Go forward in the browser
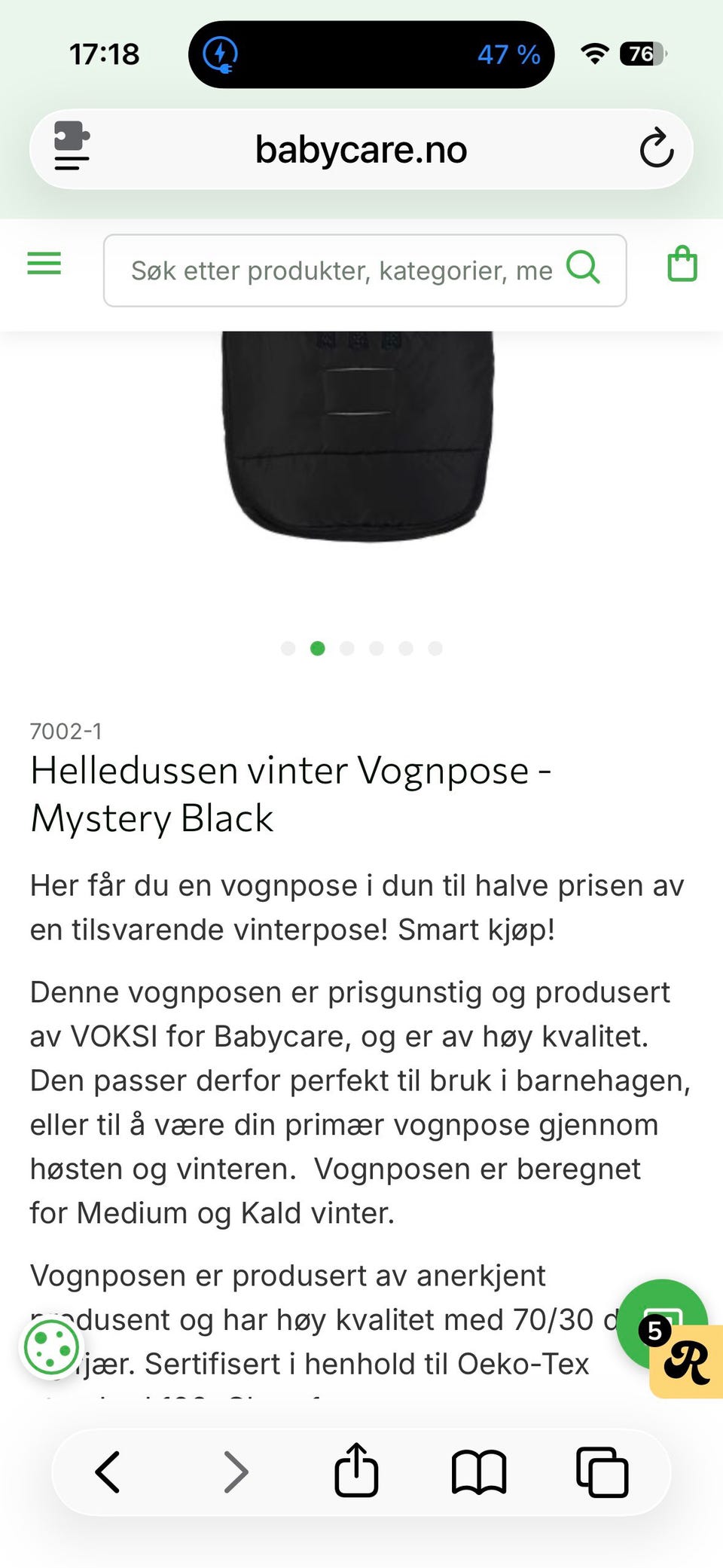Screen dimensions: 723x1568 pyautogui.click(x=236, y=1472)
